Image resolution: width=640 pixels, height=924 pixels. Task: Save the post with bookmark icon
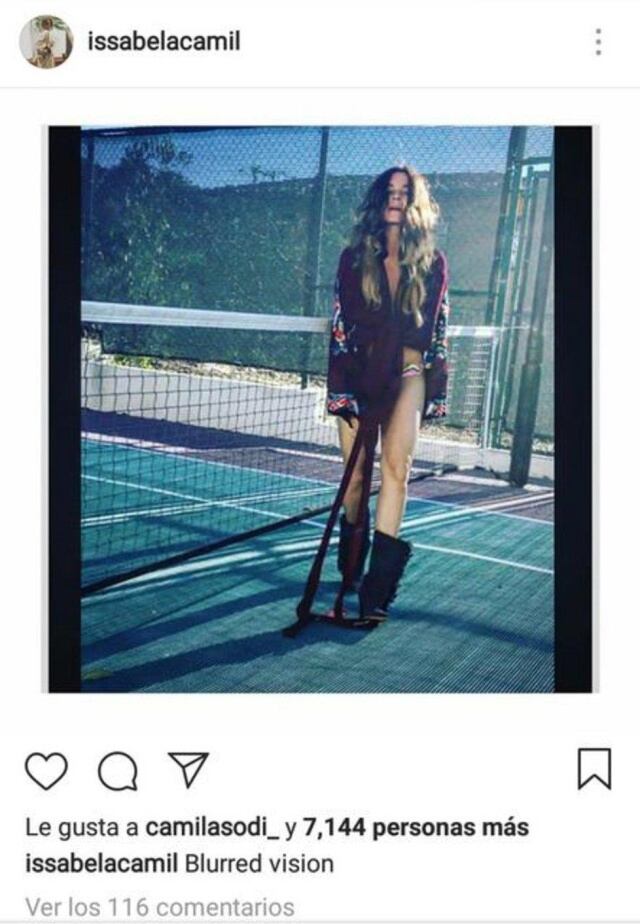click(594, 769)
